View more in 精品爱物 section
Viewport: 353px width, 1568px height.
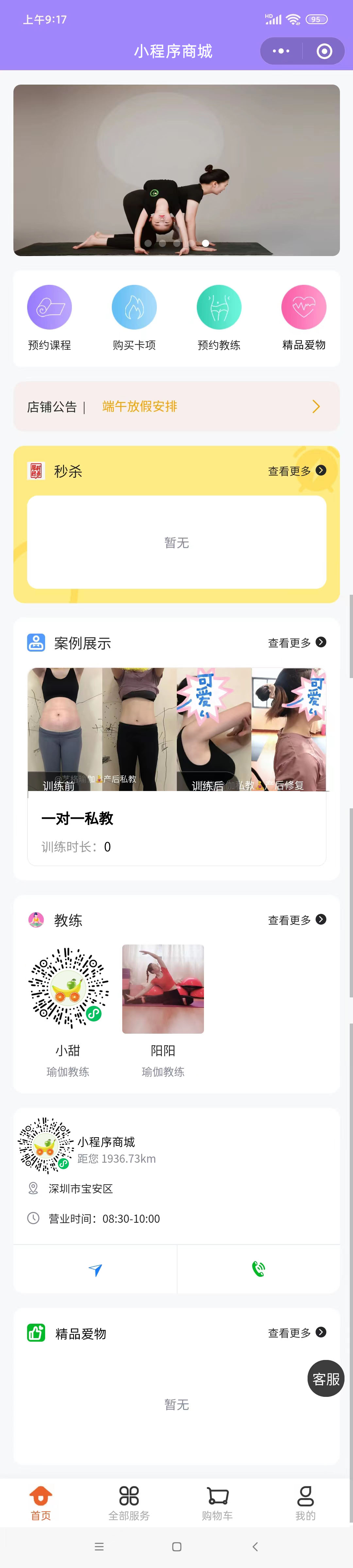[297, 1333]
